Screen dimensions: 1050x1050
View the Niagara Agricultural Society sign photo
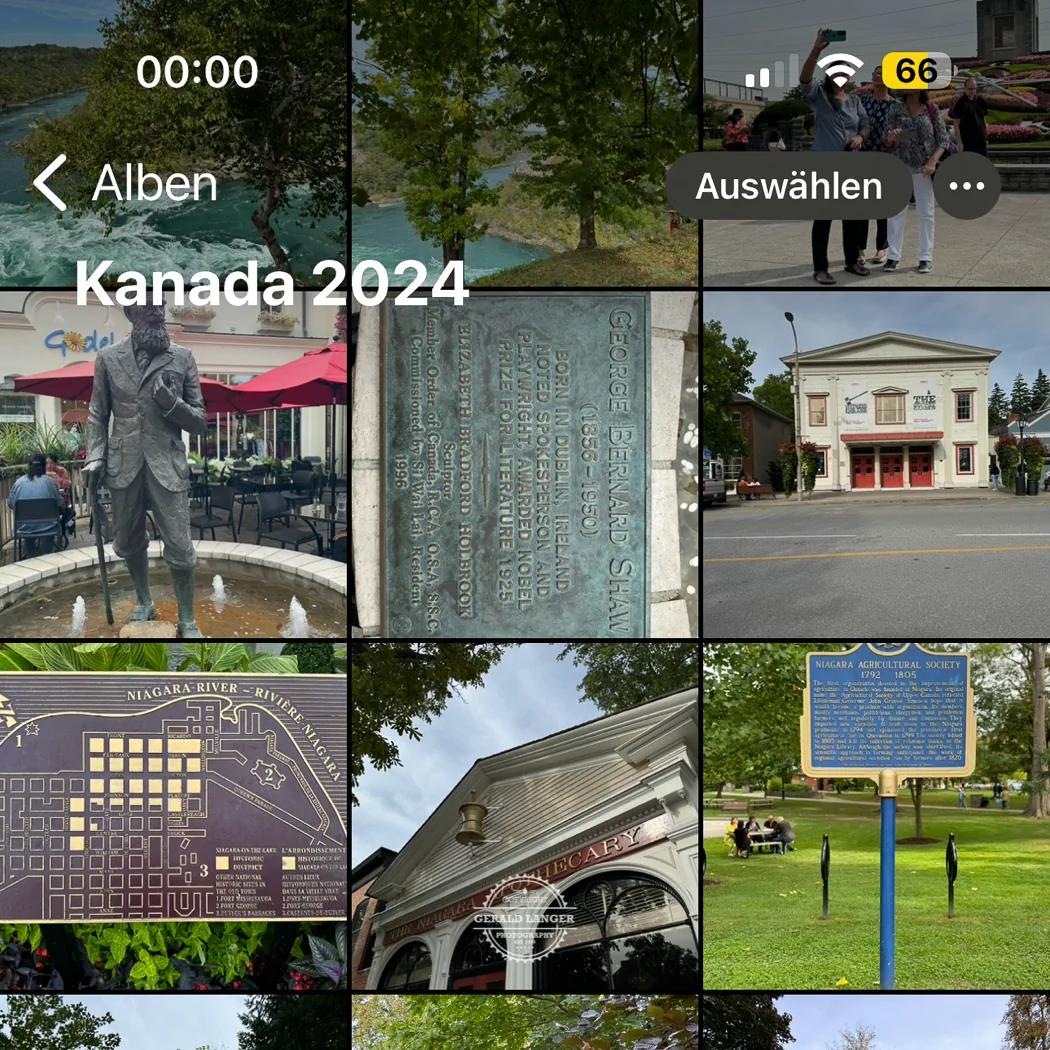coord(876,815)
